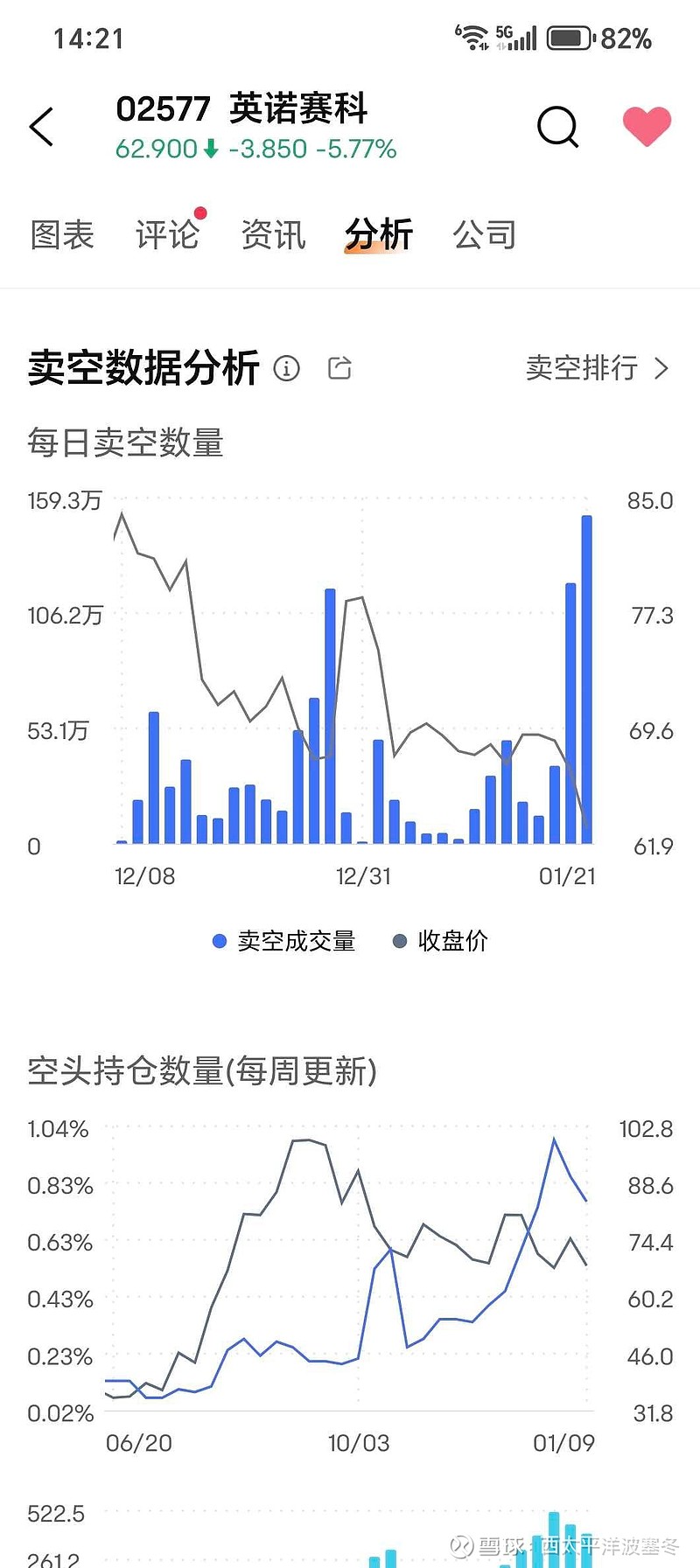The image size is (700, 1568).
Task: Toggle the heart favorite icon
Action: pyautogui.click(x=645, y=127)
